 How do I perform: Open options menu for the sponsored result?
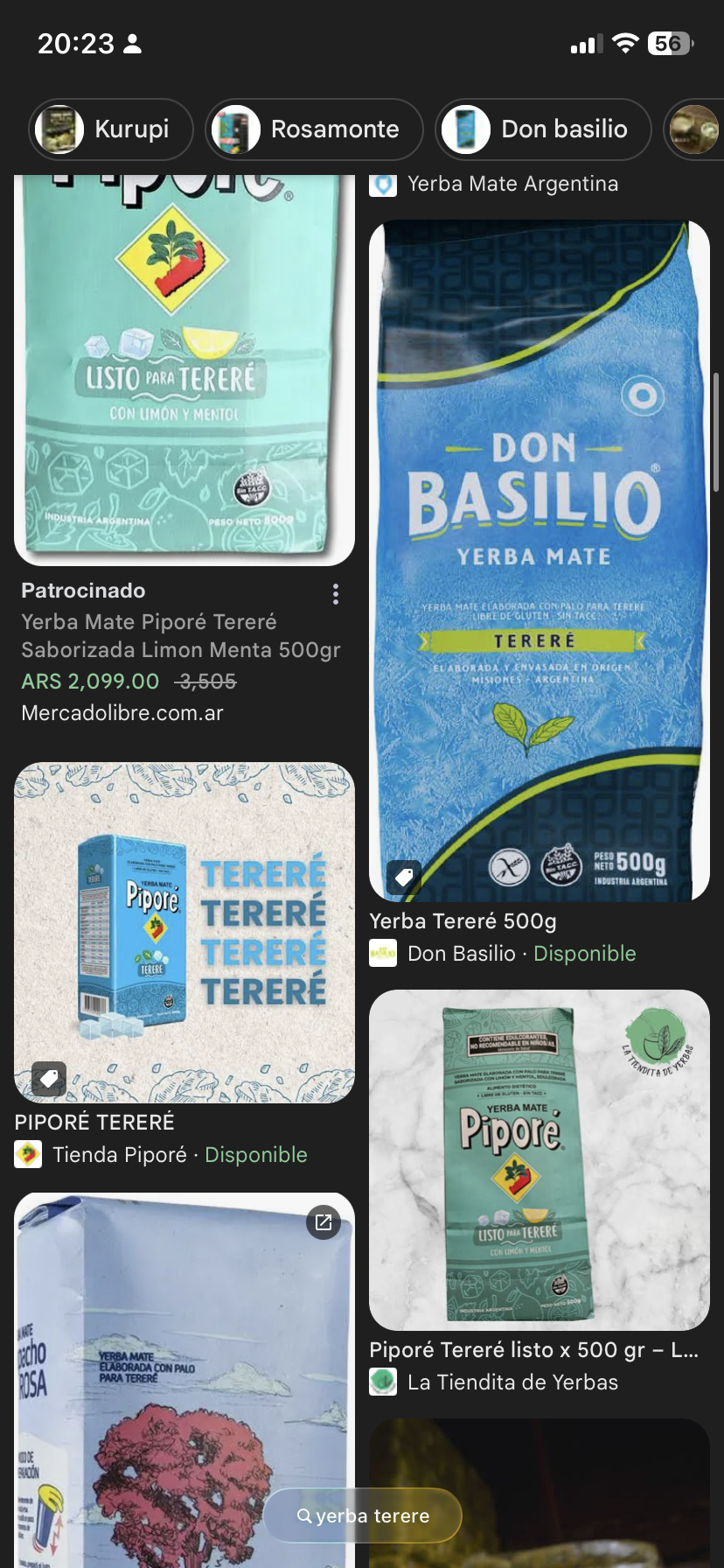pos(336,595)
